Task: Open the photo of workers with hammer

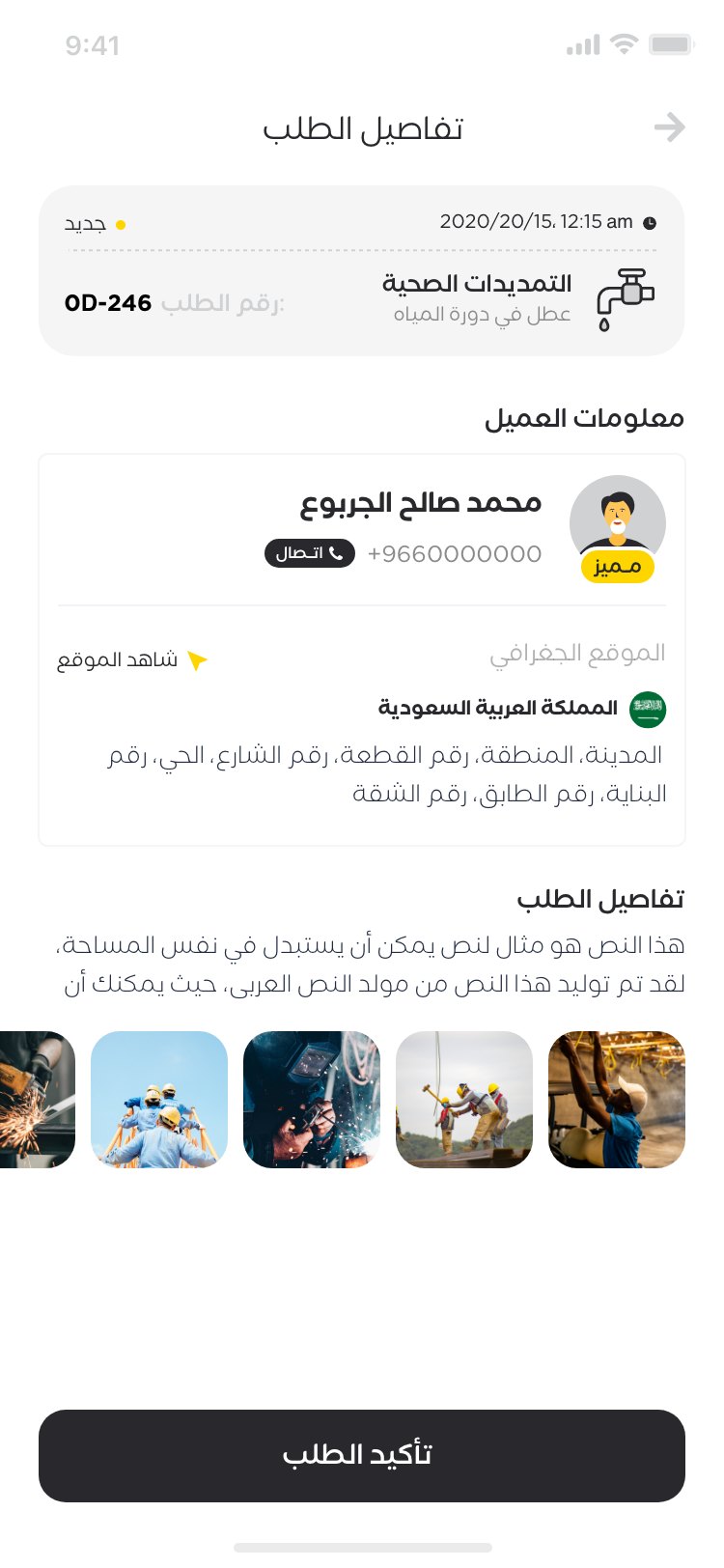Action: pyautogui.click(x=464, y=1100)
